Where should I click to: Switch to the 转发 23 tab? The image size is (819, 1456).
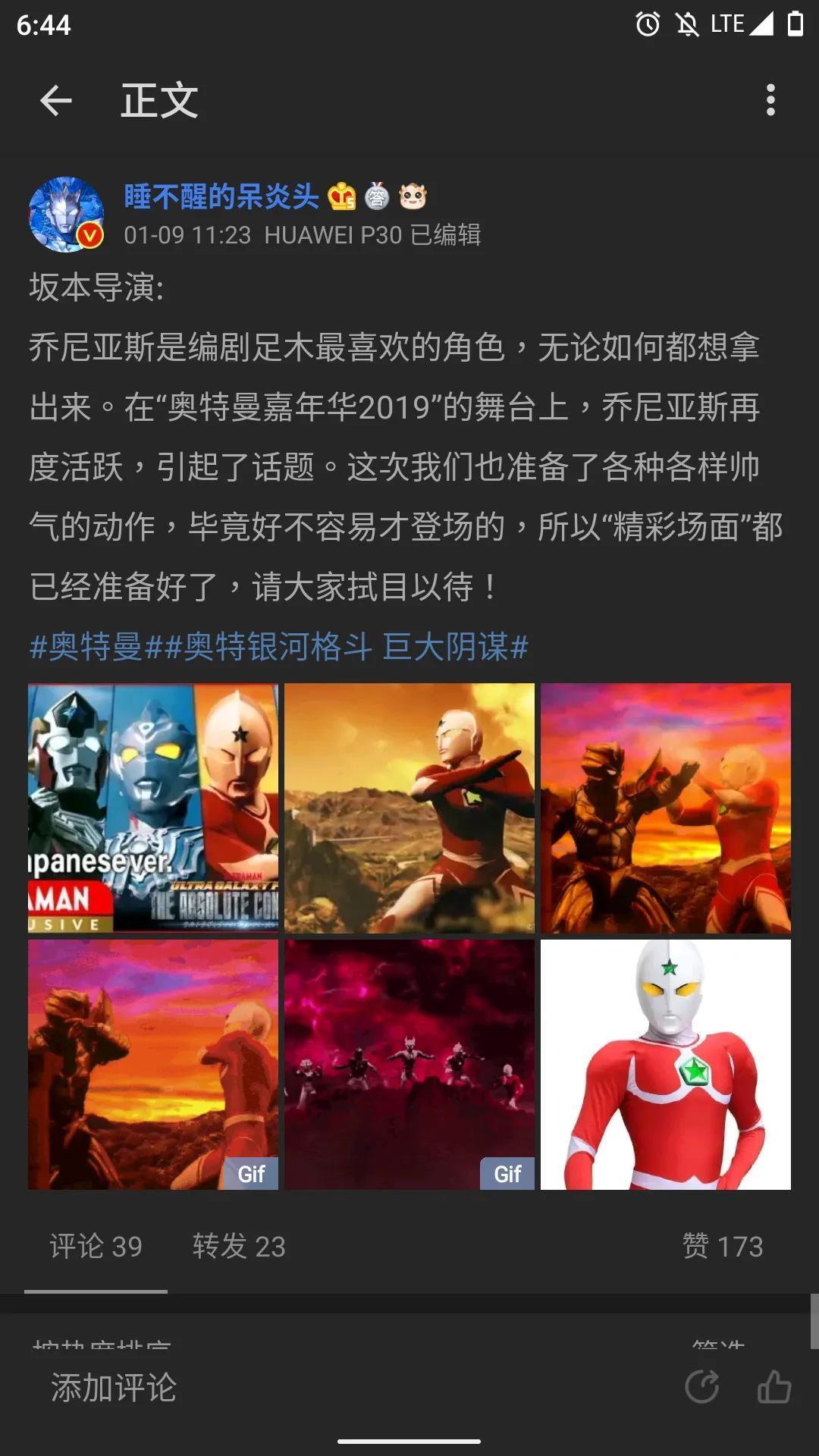(x=239, y=1246)
